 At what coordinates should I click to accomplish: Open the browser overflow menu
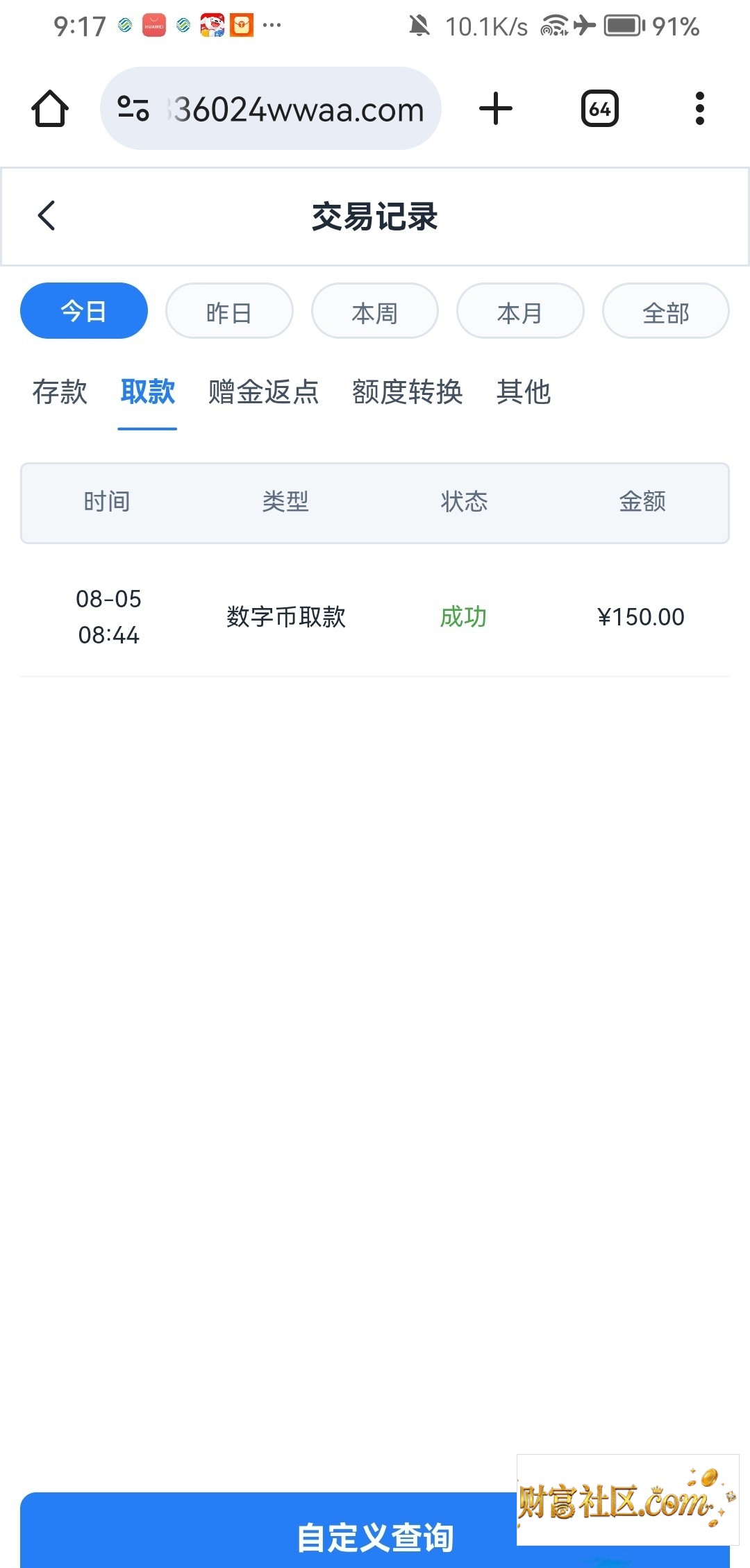(x=699, y=109)
